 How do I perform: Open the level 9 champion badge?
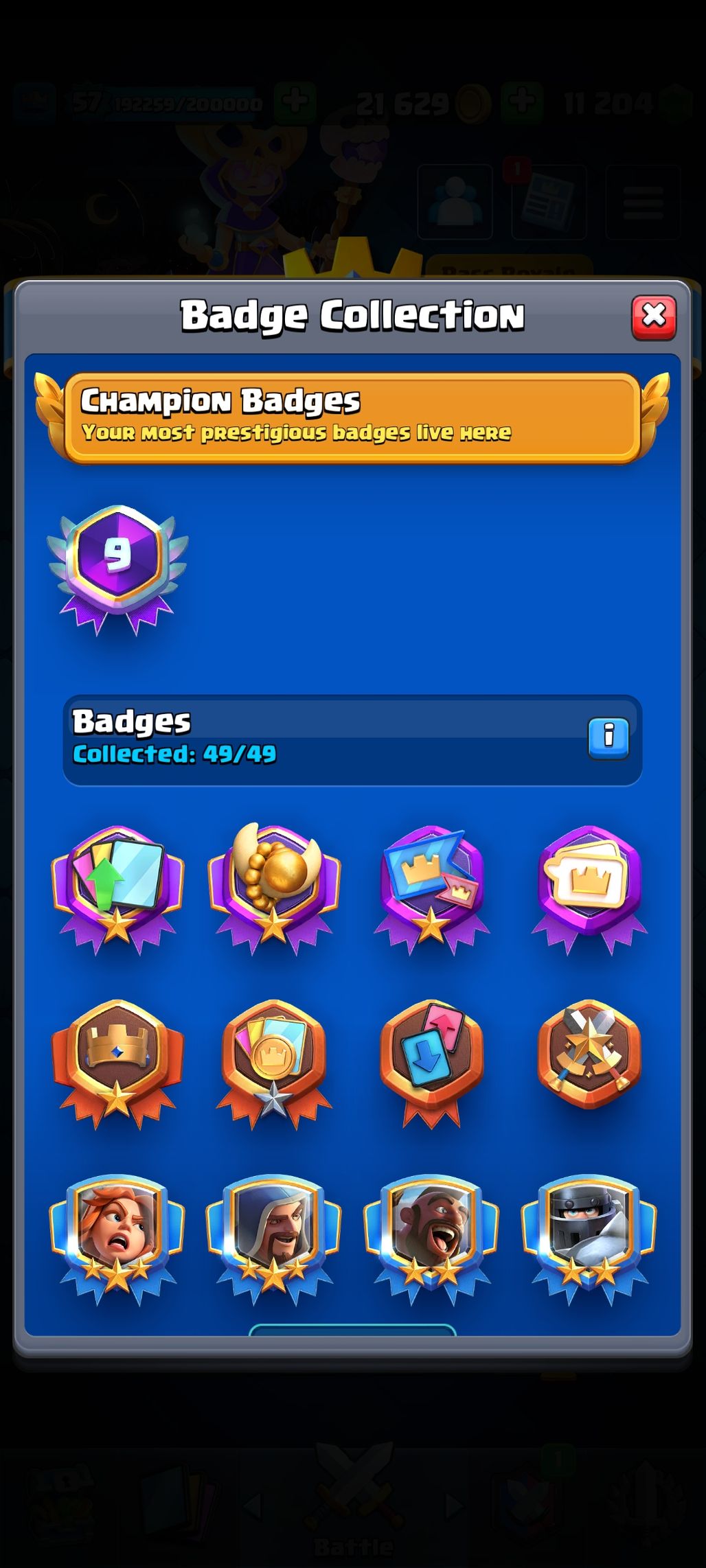click(117, 568)
